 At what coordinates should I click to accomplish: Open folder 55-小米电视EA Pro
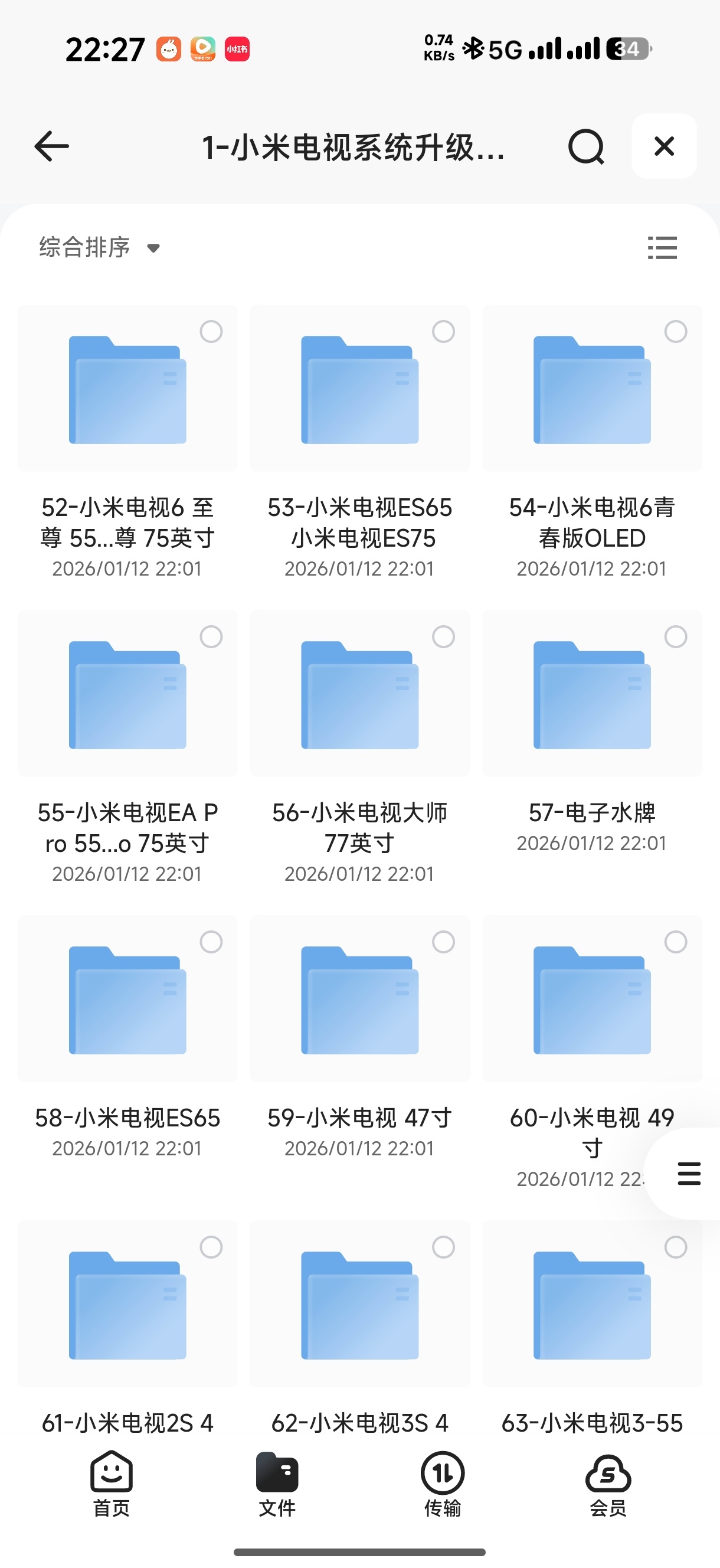pyautogui.click(x=127, y=694)
